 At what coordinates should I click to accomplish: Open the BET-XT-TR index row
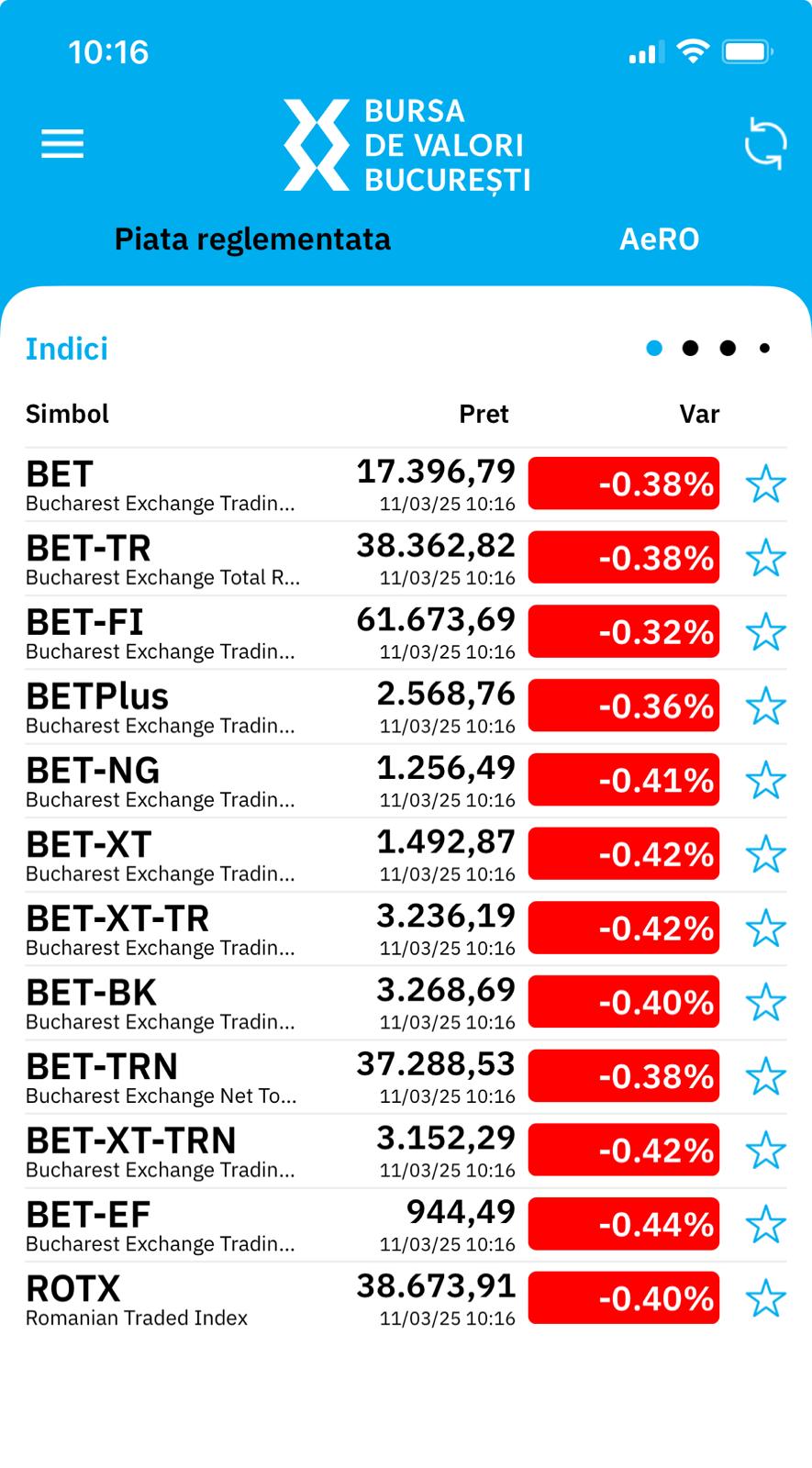(x=373, y=929)
